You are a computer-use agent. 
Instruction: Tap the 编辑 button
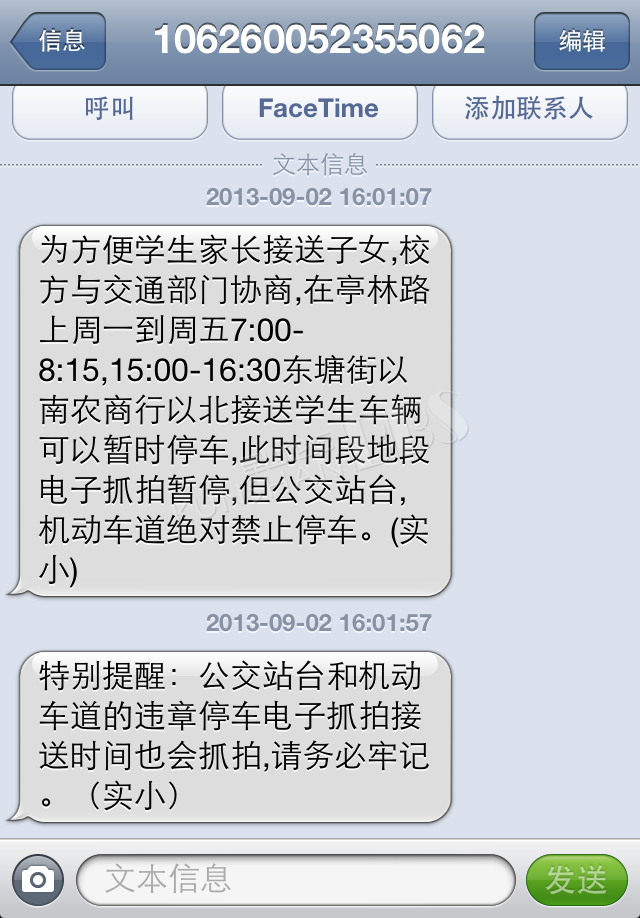click(581, 41)
